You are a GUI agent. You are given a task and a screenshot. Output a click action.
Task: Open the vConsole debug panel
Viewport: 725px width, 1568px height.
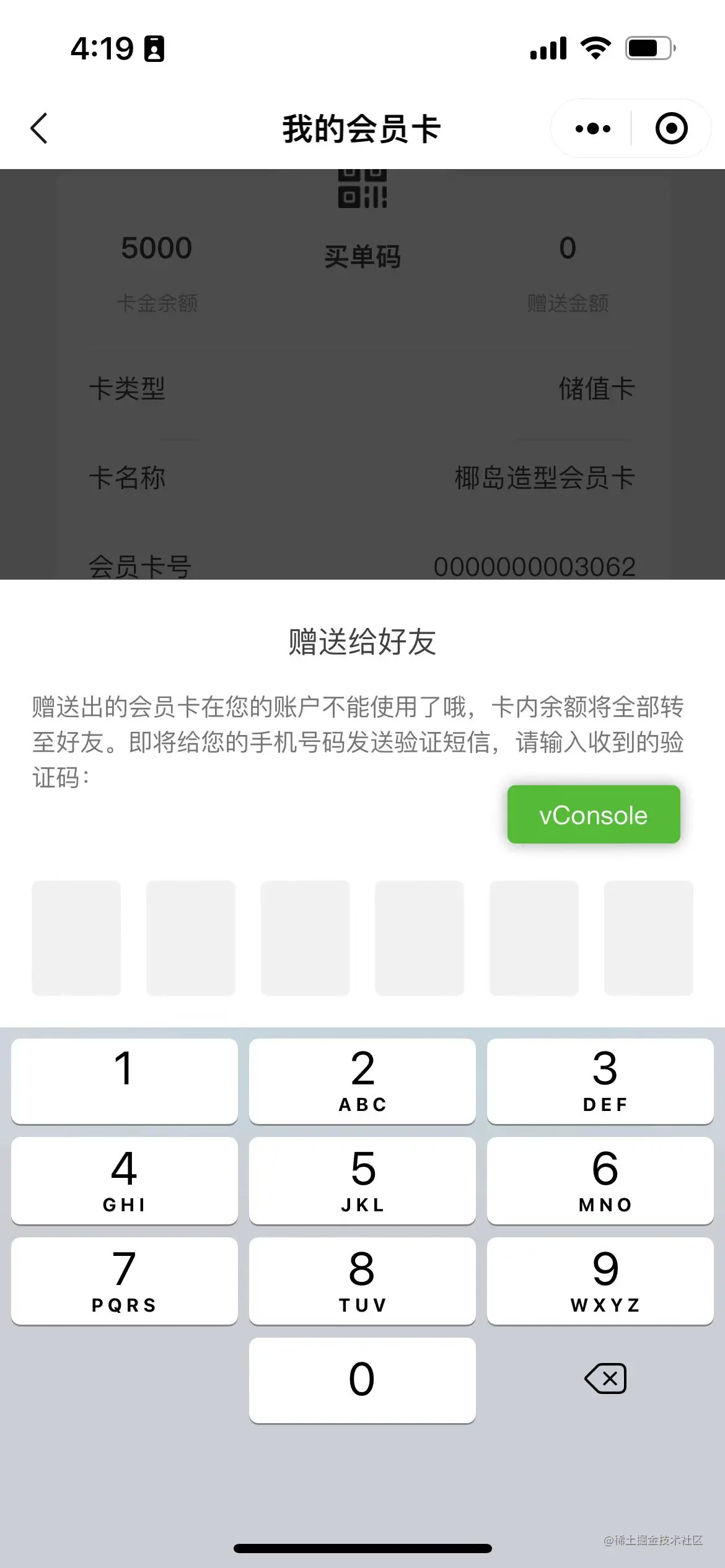(x=593, y=814)
